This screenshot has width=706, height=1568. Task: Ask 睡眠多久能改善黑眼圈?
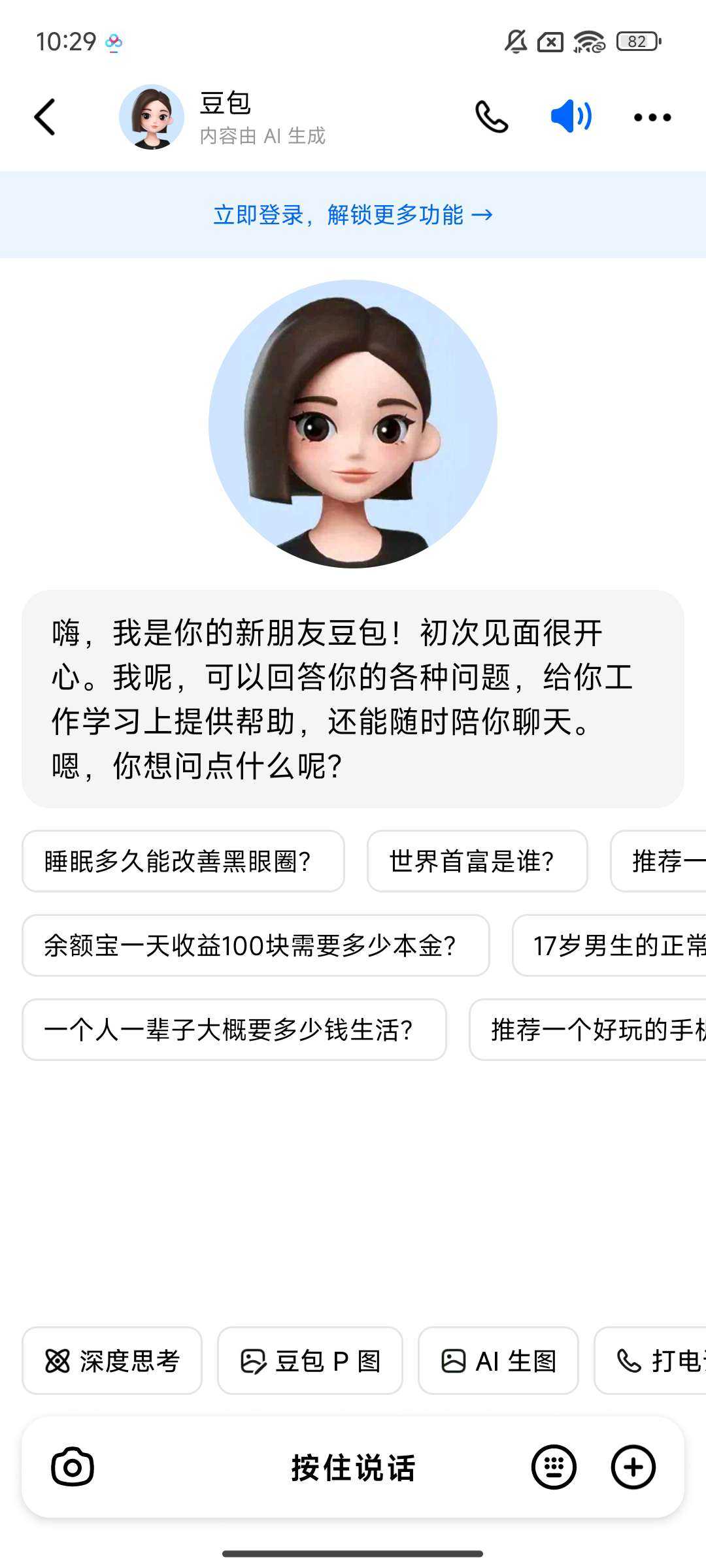(x=183, y=861)
